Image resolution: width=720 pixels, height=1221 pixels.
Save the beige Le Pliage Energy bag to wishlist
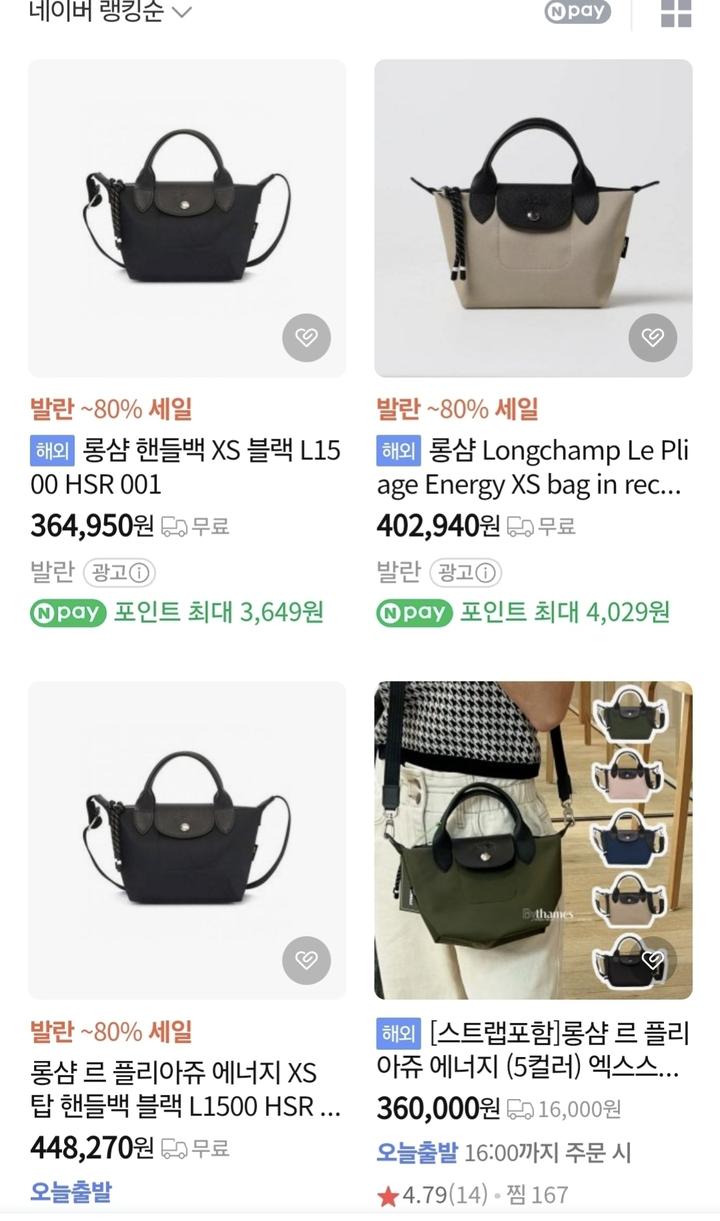click(653, 338)
